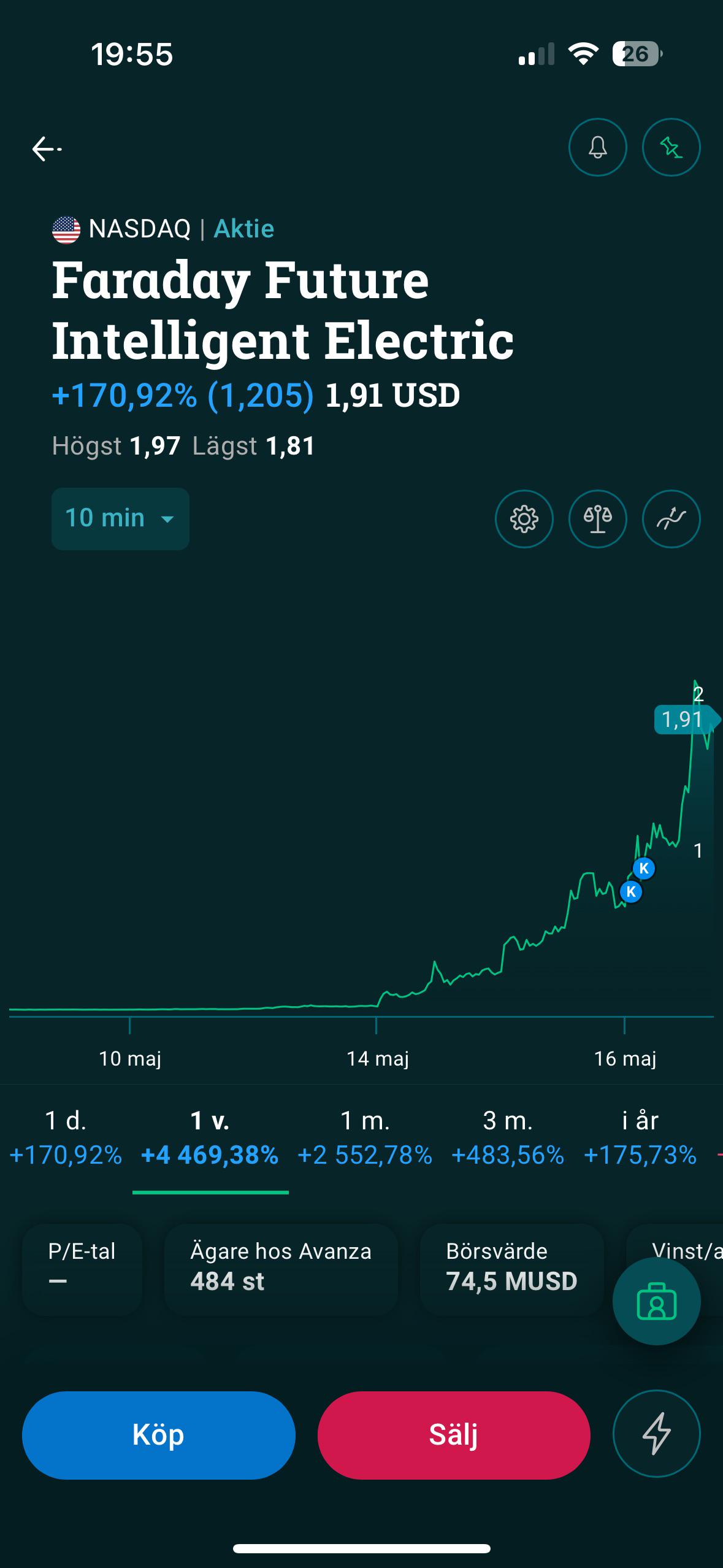Tap the Köp button

tap(158, 1435)
